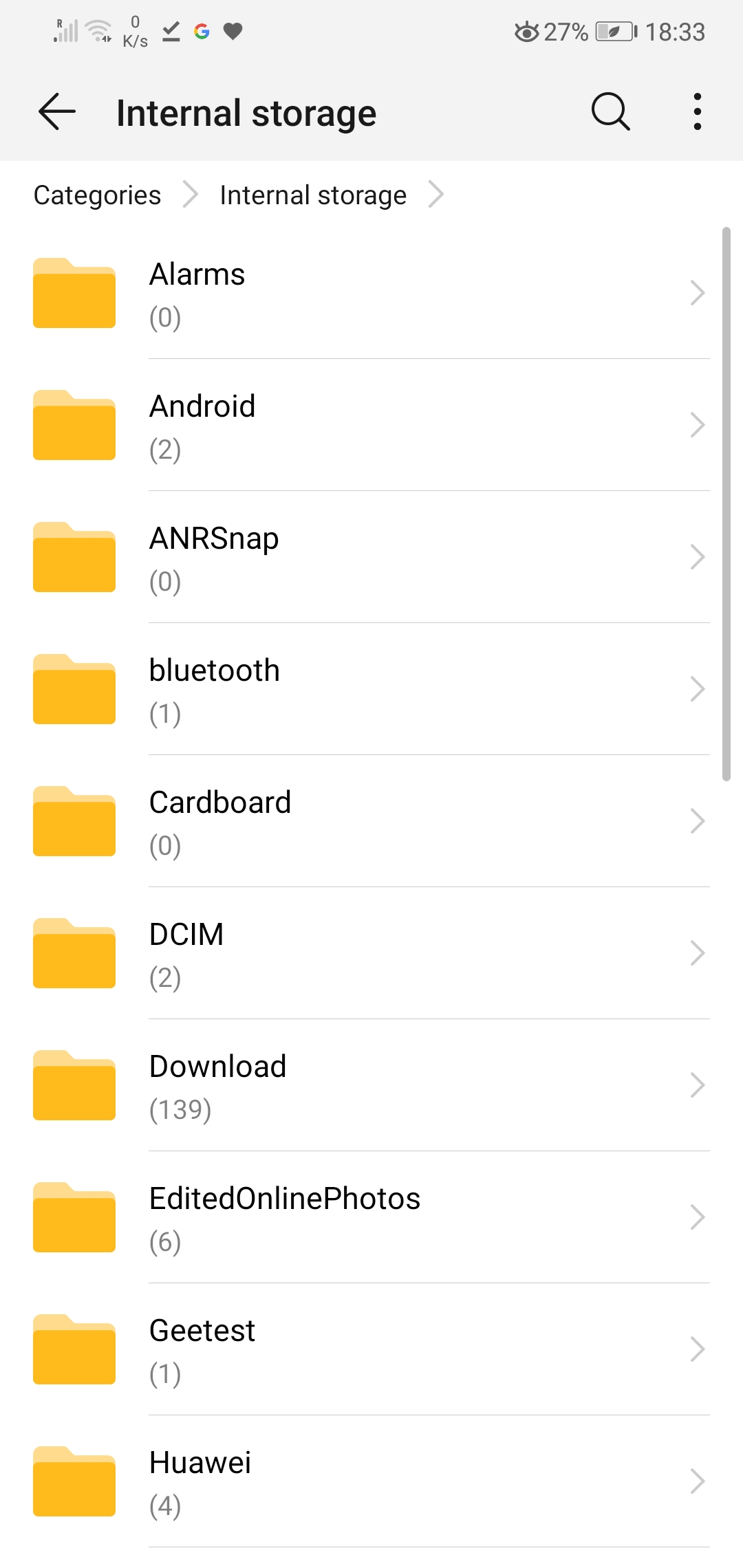This screenshot has width=743, height=1568.
Task: Open the Download folder
Action: pos(371,1086)
